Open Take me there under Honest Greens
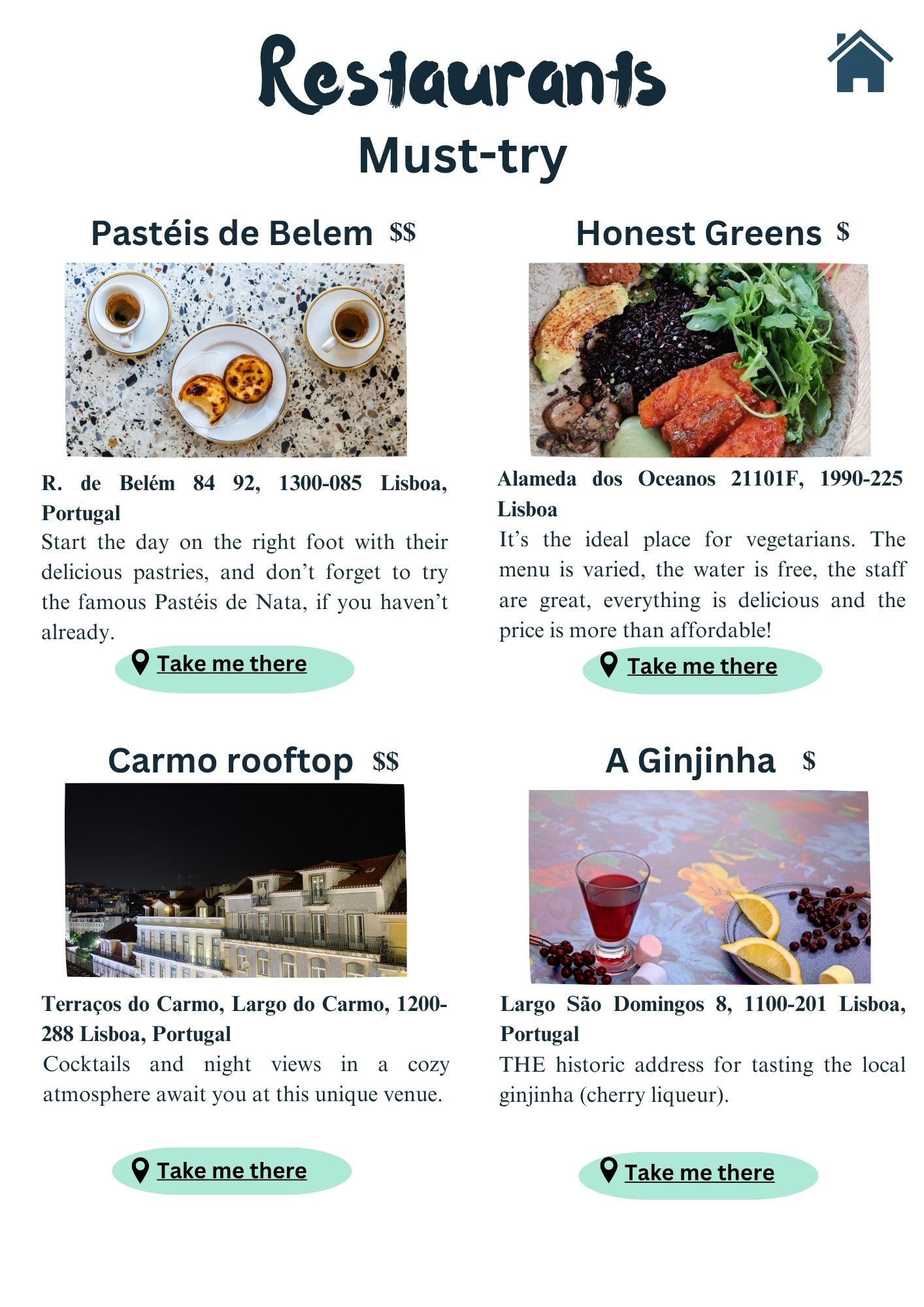Image resolution: width=924 pixels, height=1307 pixels. 702,670
